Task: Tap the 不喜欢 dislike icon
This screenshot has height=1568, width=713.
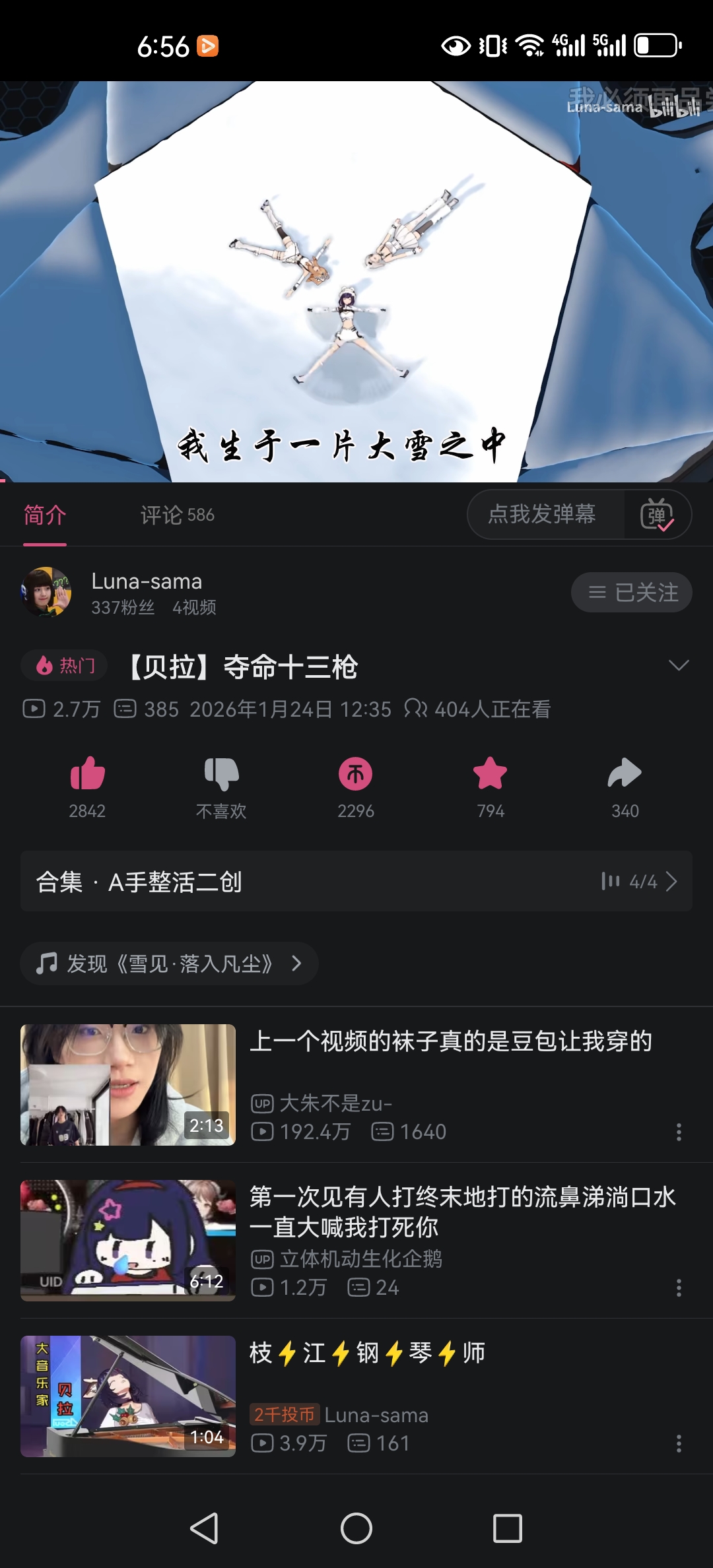Action: coord(221,773)
